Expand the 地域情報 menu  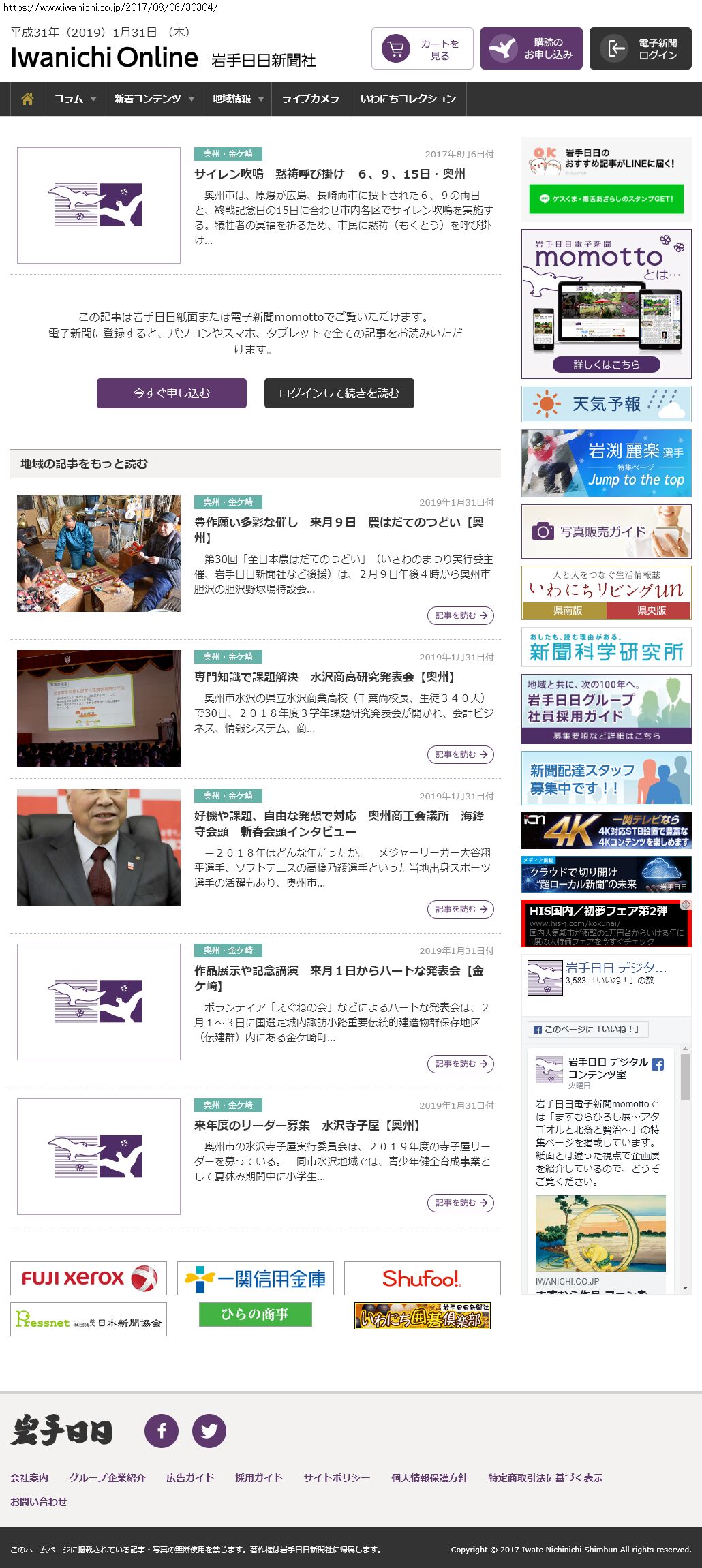point(237,99)
